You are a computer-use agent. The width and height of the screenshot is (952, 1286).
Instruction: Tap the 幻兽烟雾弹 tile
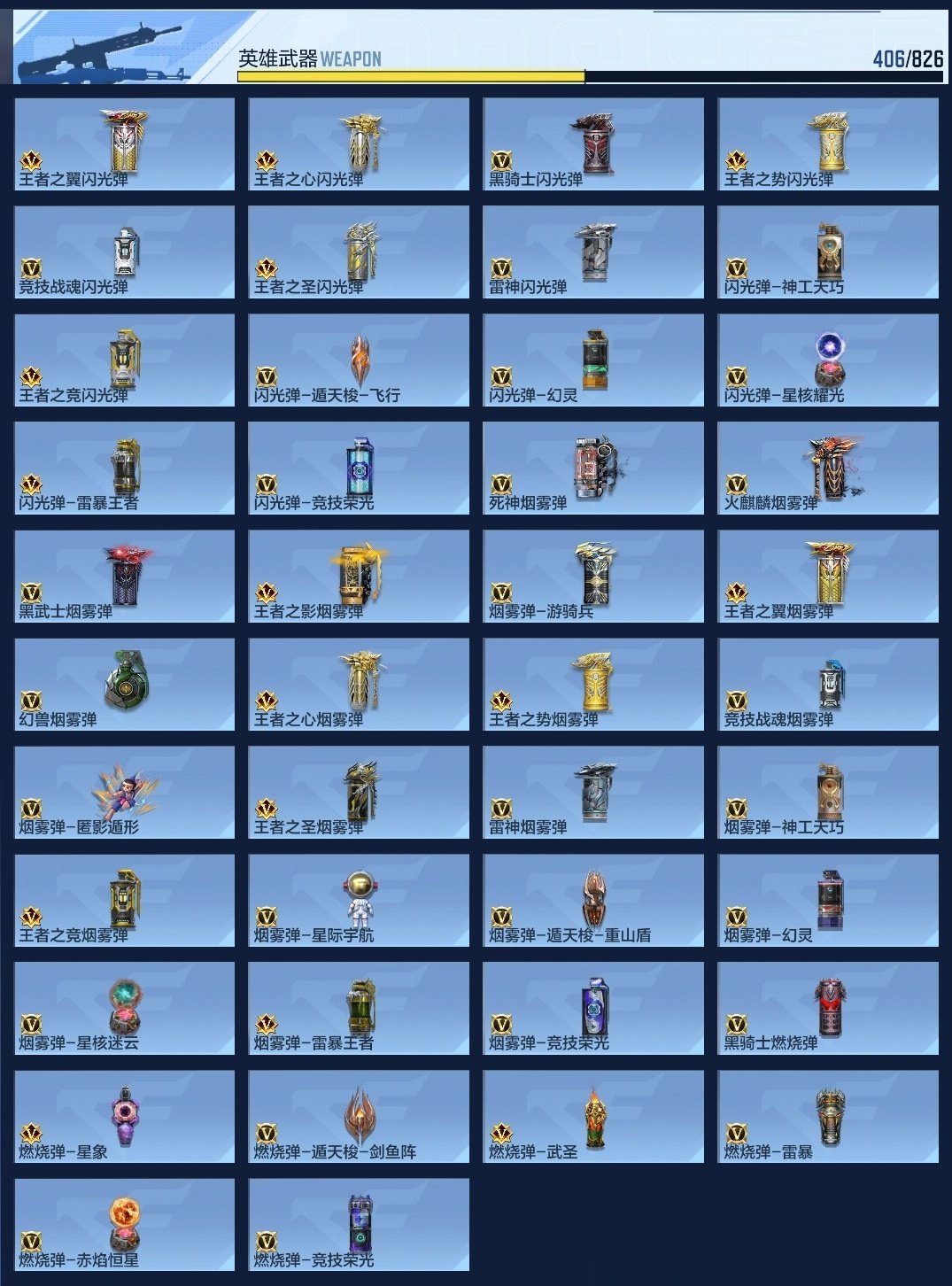click(x=125, y=685)
